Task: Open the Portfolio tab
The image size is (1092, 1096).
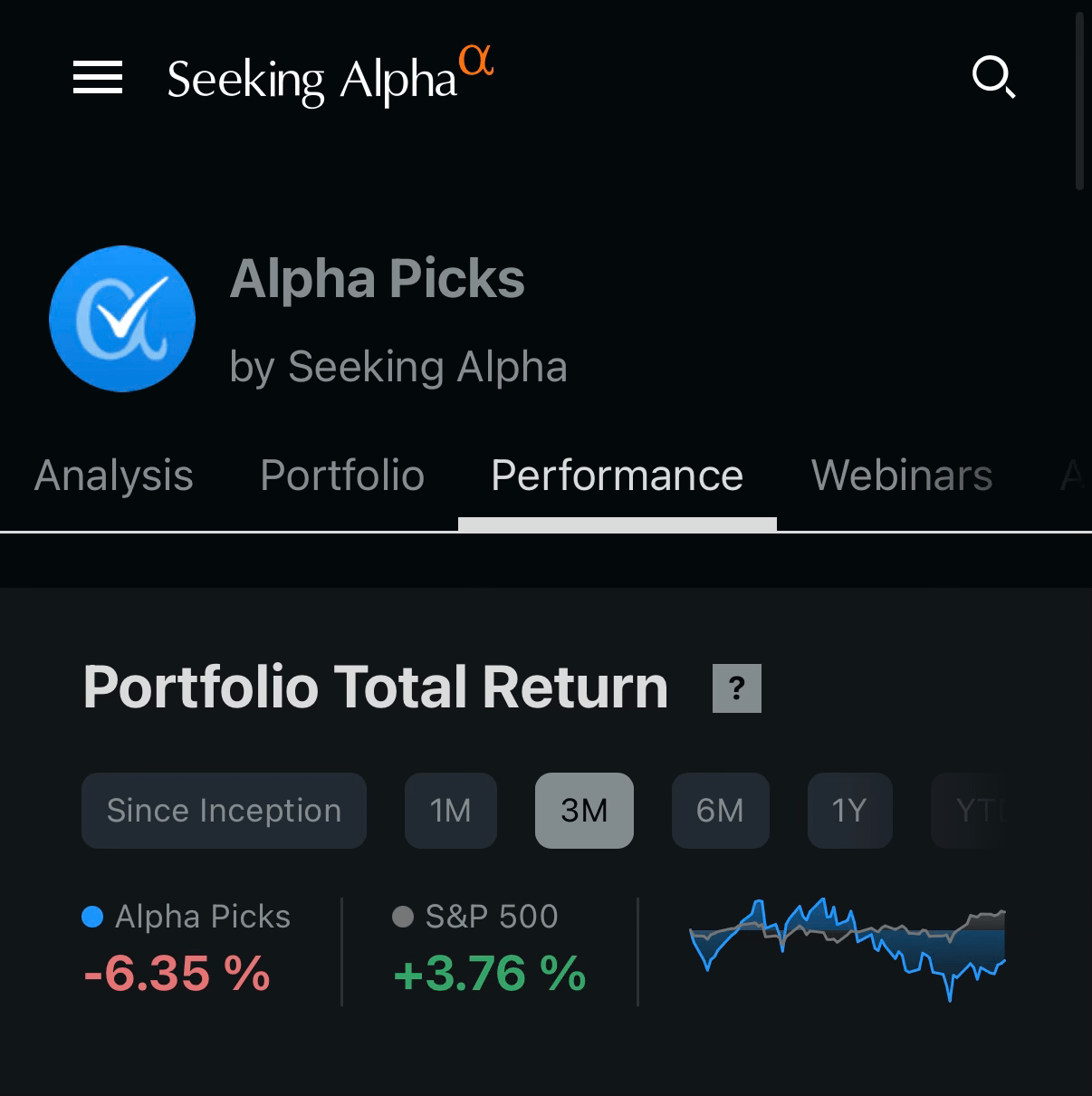Action: click(342, 476)
